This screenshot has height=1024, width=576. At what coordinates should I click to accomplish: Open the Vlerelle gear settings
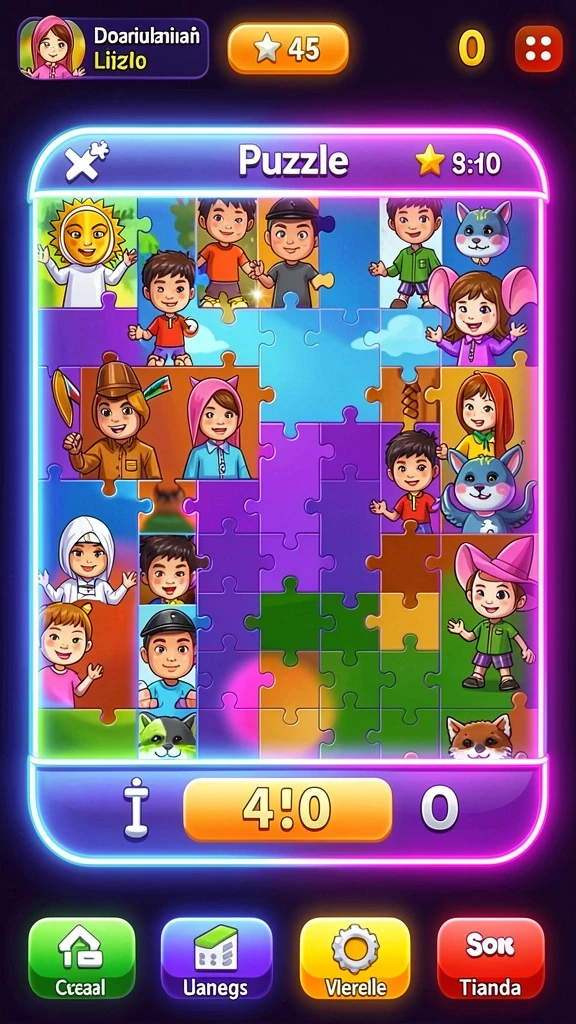355,958
